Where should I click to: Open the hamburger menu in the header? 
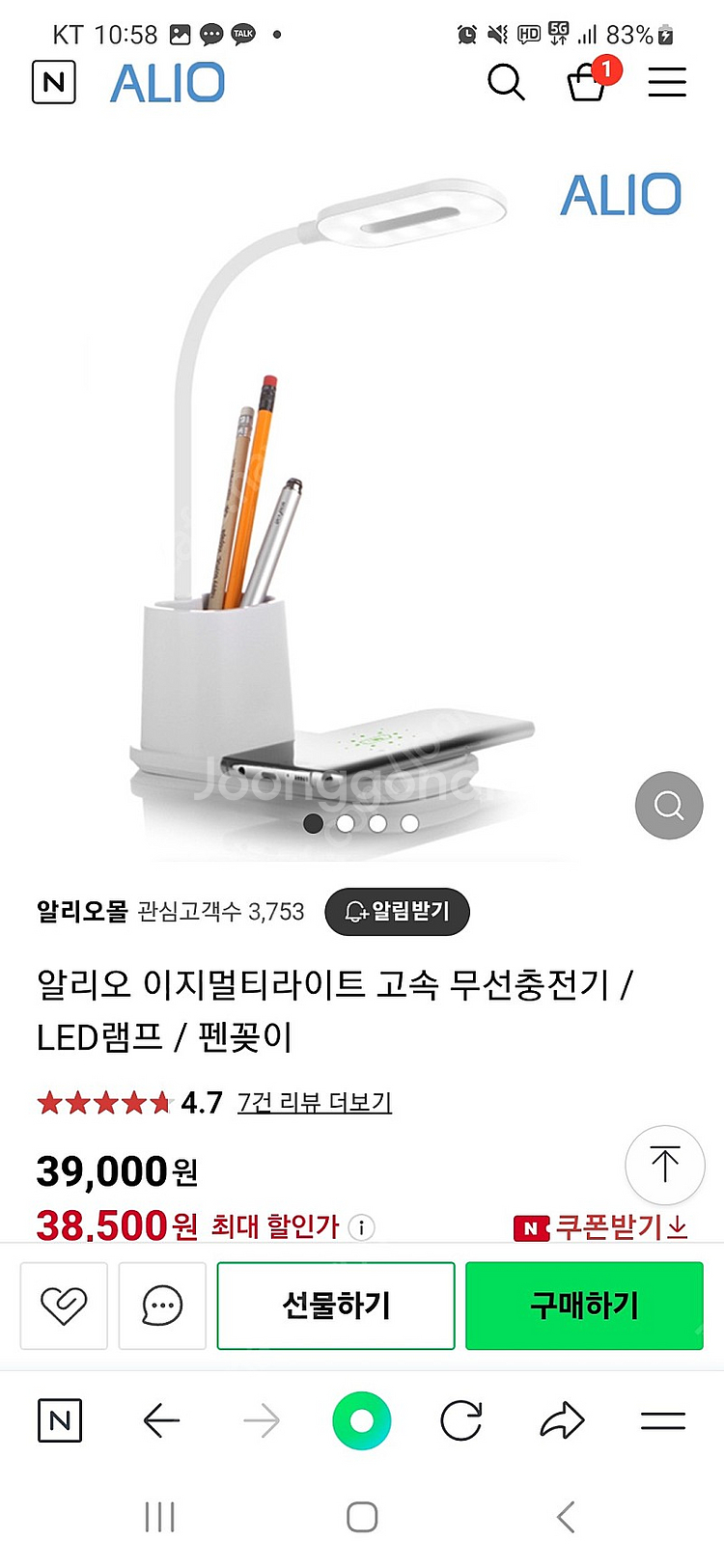667,83
